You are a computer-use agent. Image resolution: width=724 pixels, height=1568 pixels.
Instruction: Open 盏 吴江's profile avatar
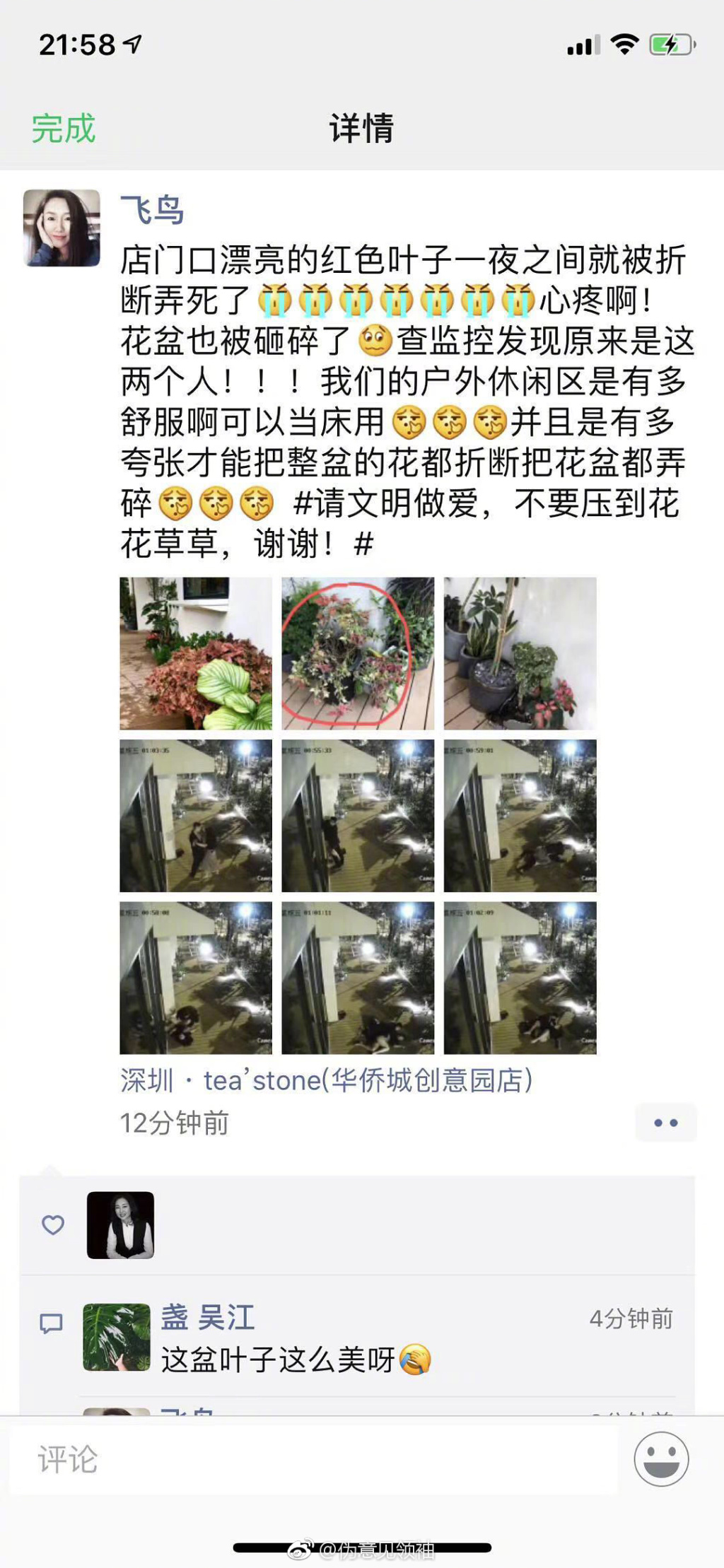point(117,1337)
